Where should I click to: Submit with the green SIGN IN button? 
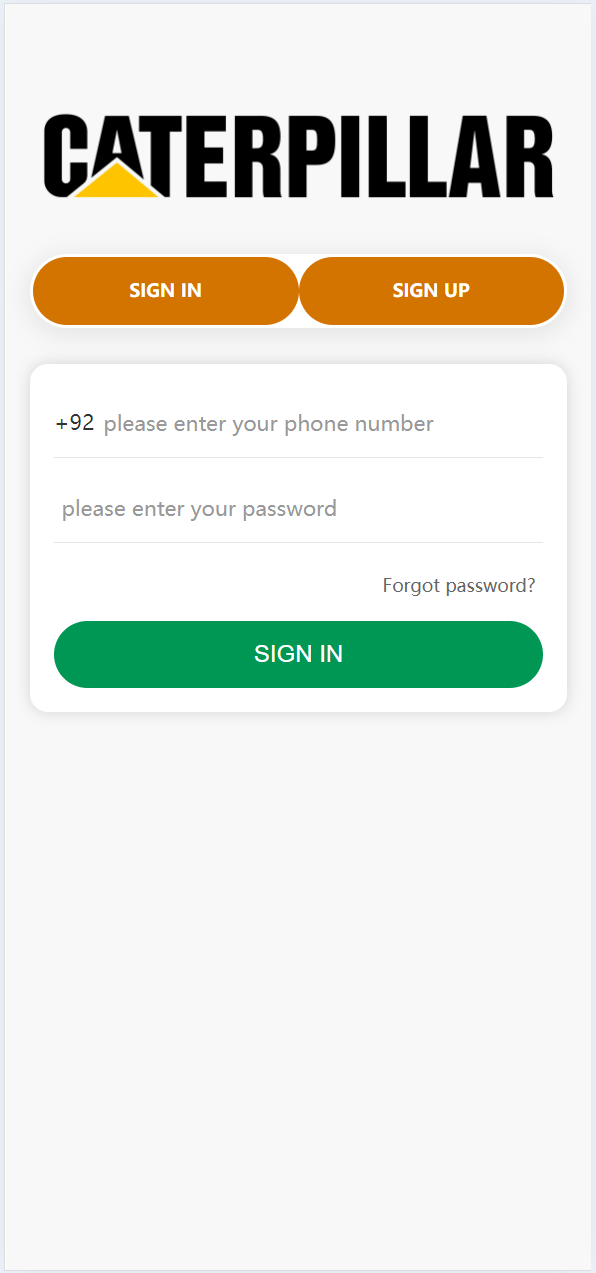click(298, 654)
